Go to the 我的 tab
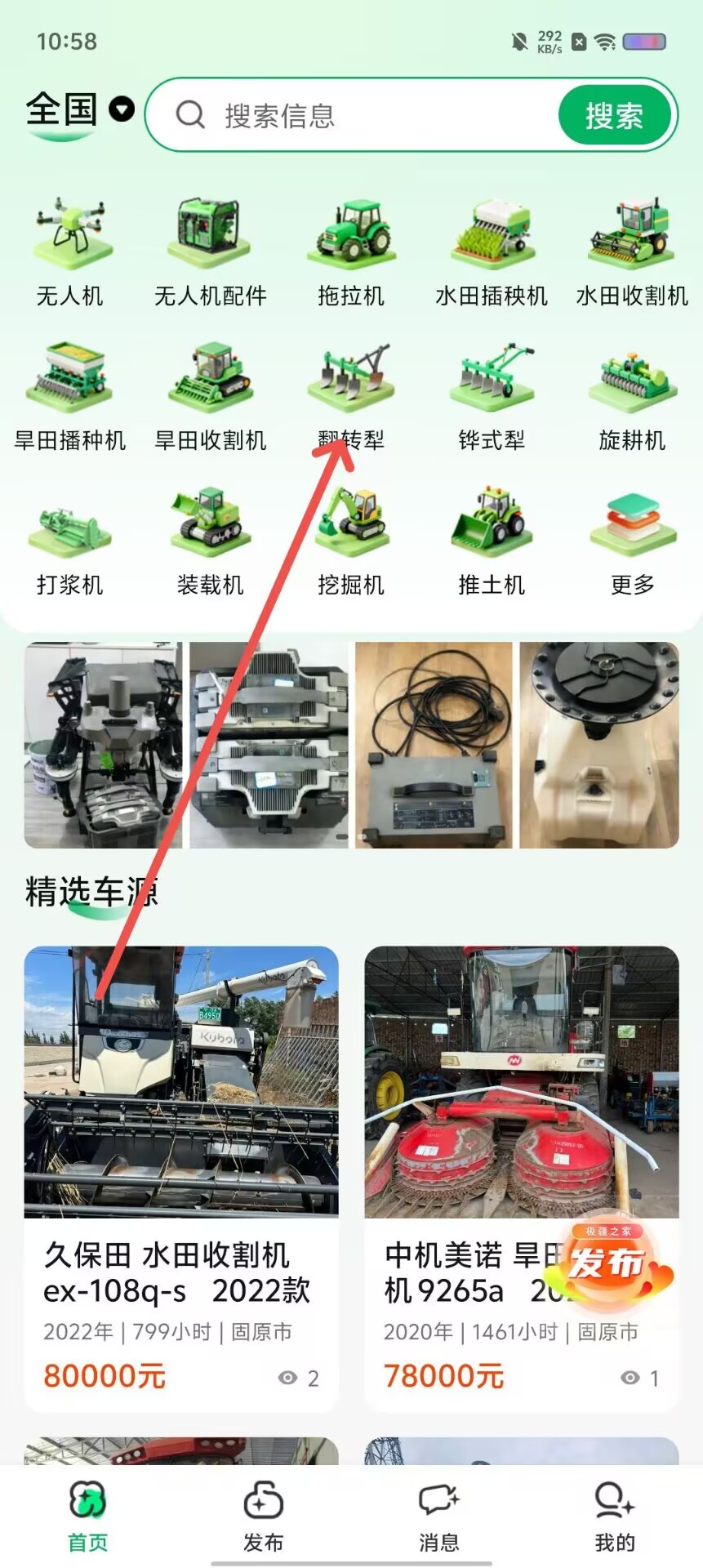703x1568 pixels. tap(615, 1518)
